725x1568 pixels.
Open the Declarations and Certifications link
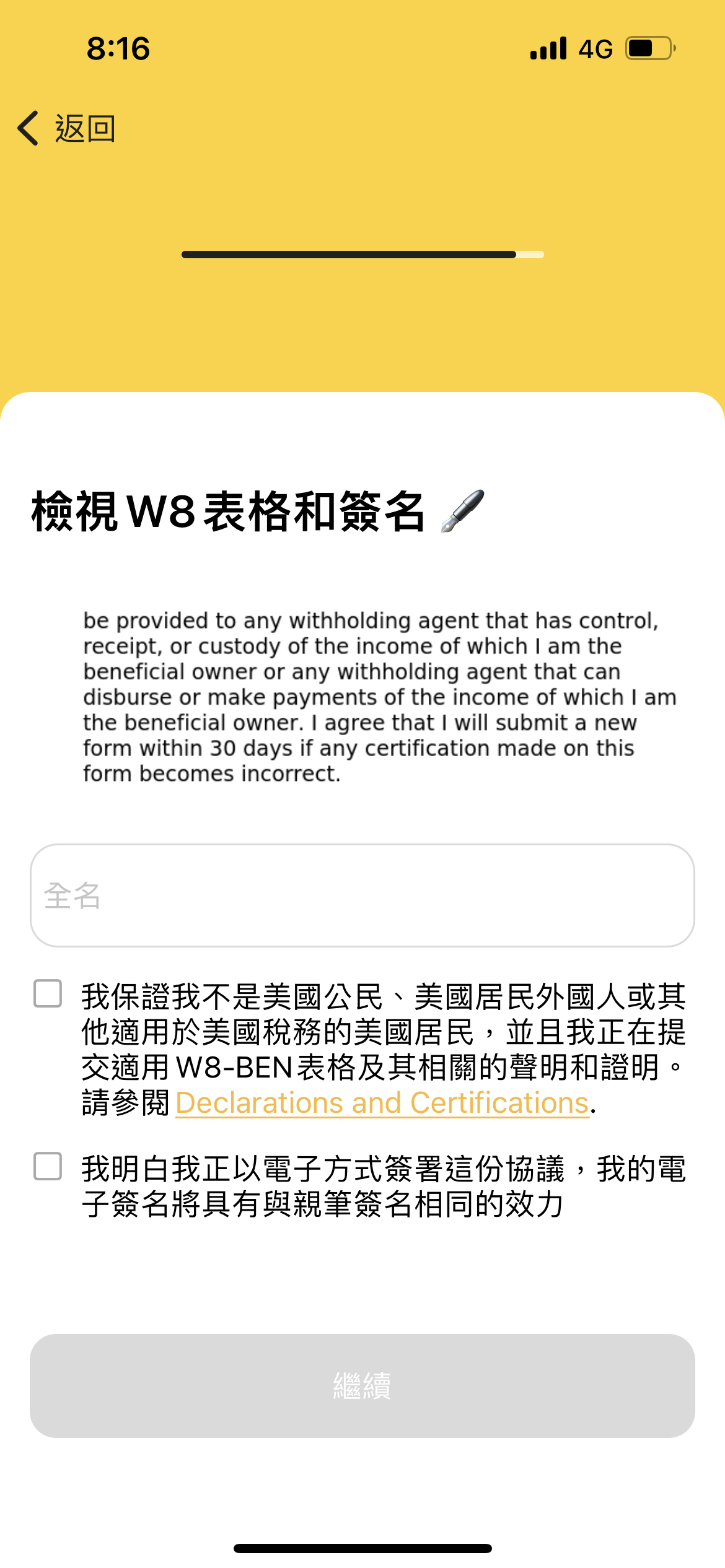coord(382,1103)
